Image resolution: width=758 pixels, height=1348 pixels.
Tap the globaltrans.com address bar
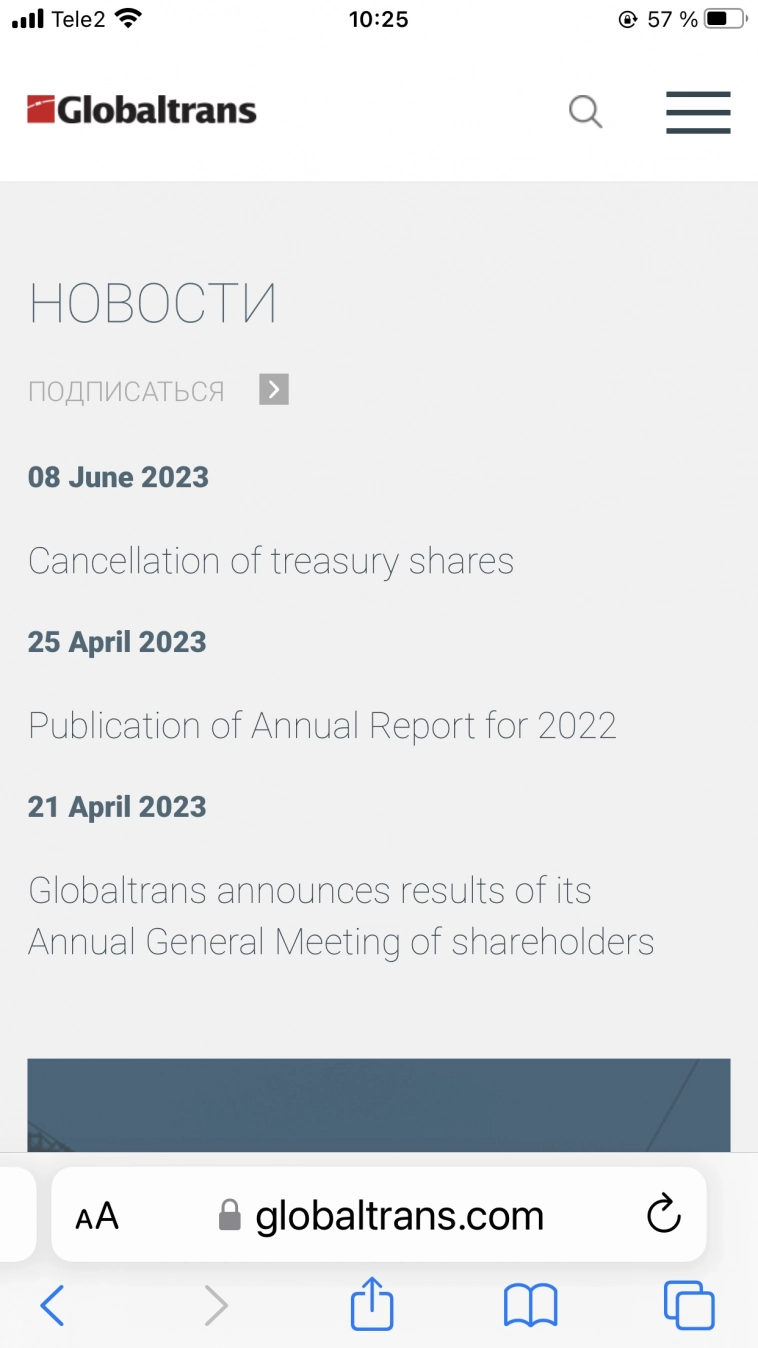398,1216
